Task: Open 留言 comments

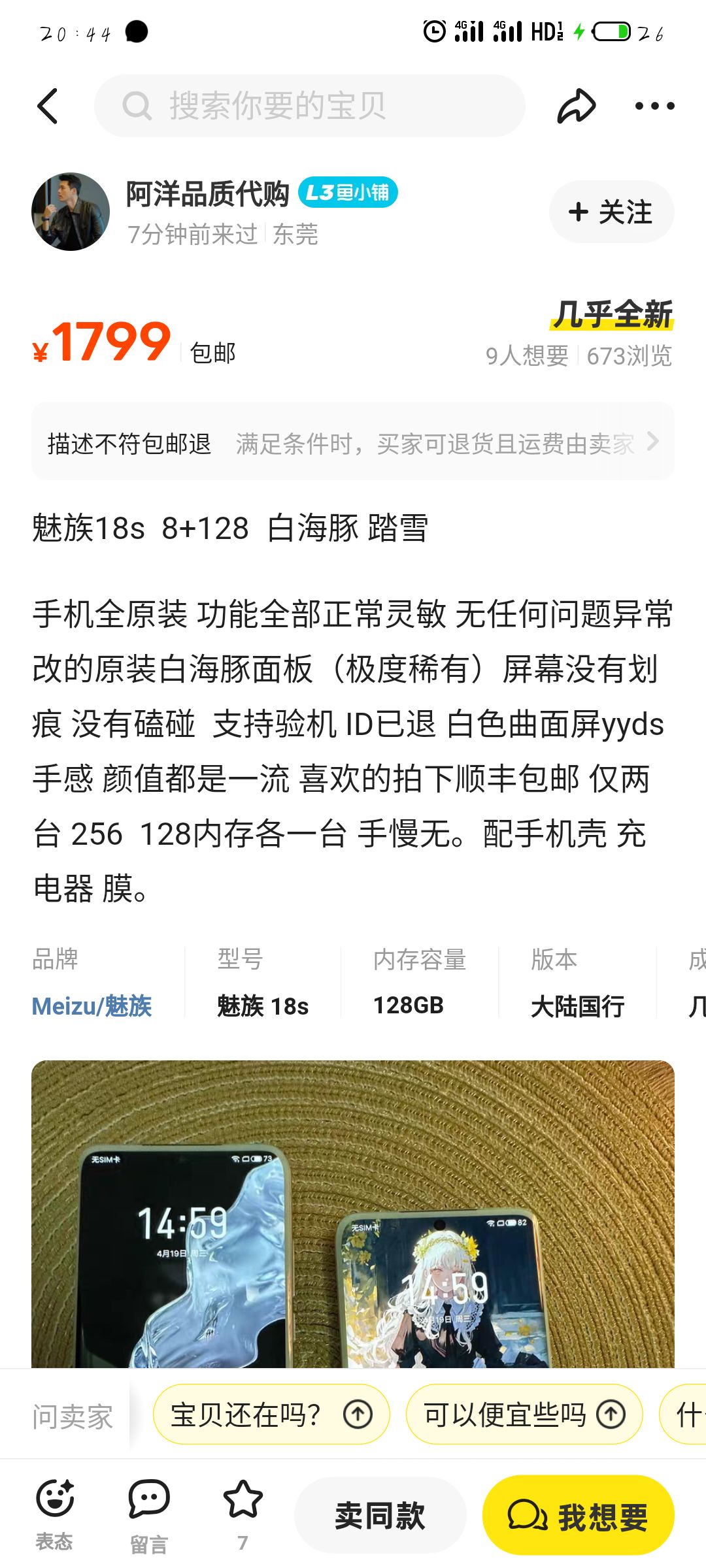Action: coord(149,1516)
